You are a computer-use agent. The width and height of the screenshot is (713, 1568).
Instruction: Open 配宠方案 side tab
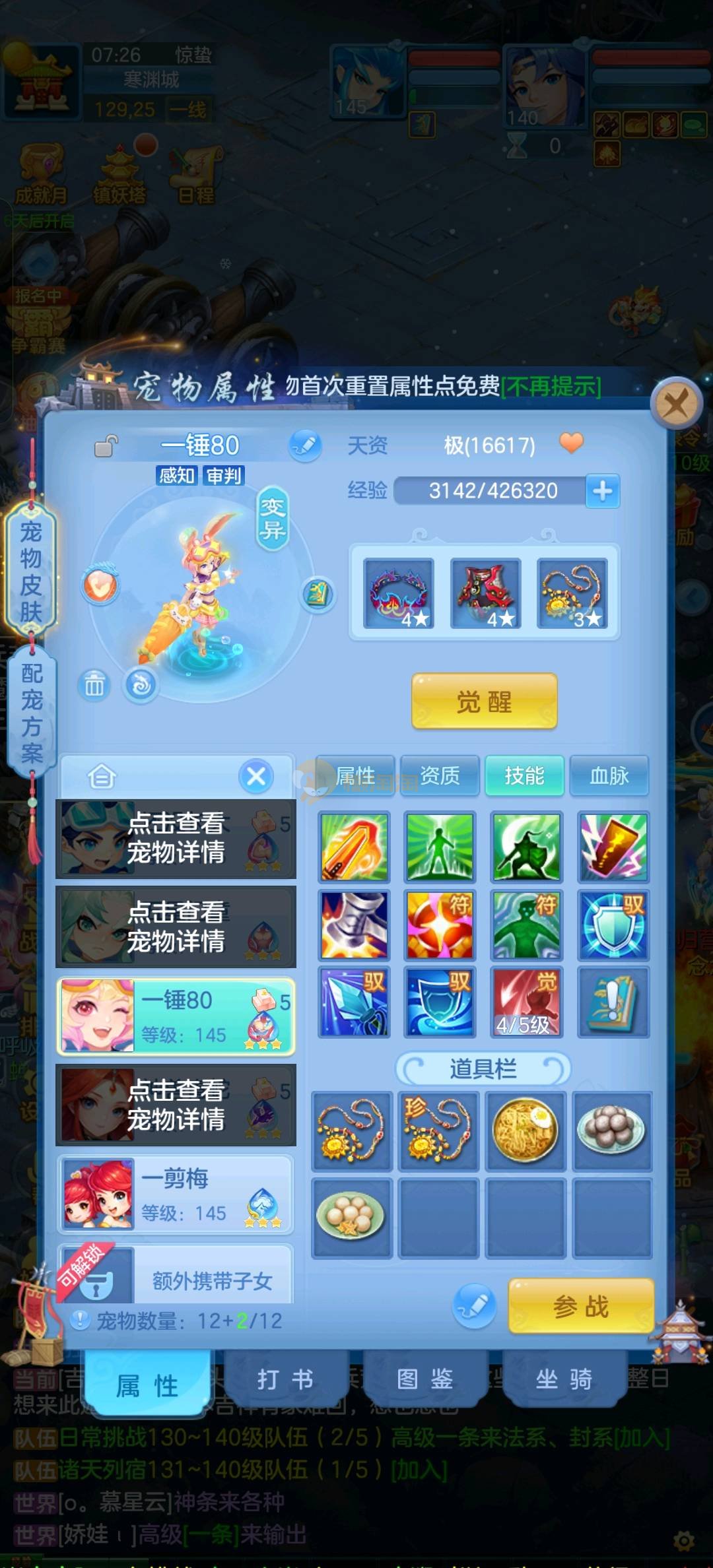31,713
